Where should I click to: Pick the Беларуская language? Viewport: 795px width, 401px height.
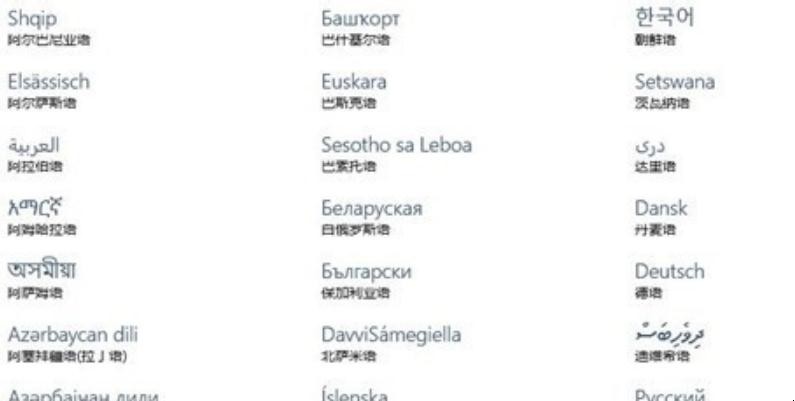(371, 208)
